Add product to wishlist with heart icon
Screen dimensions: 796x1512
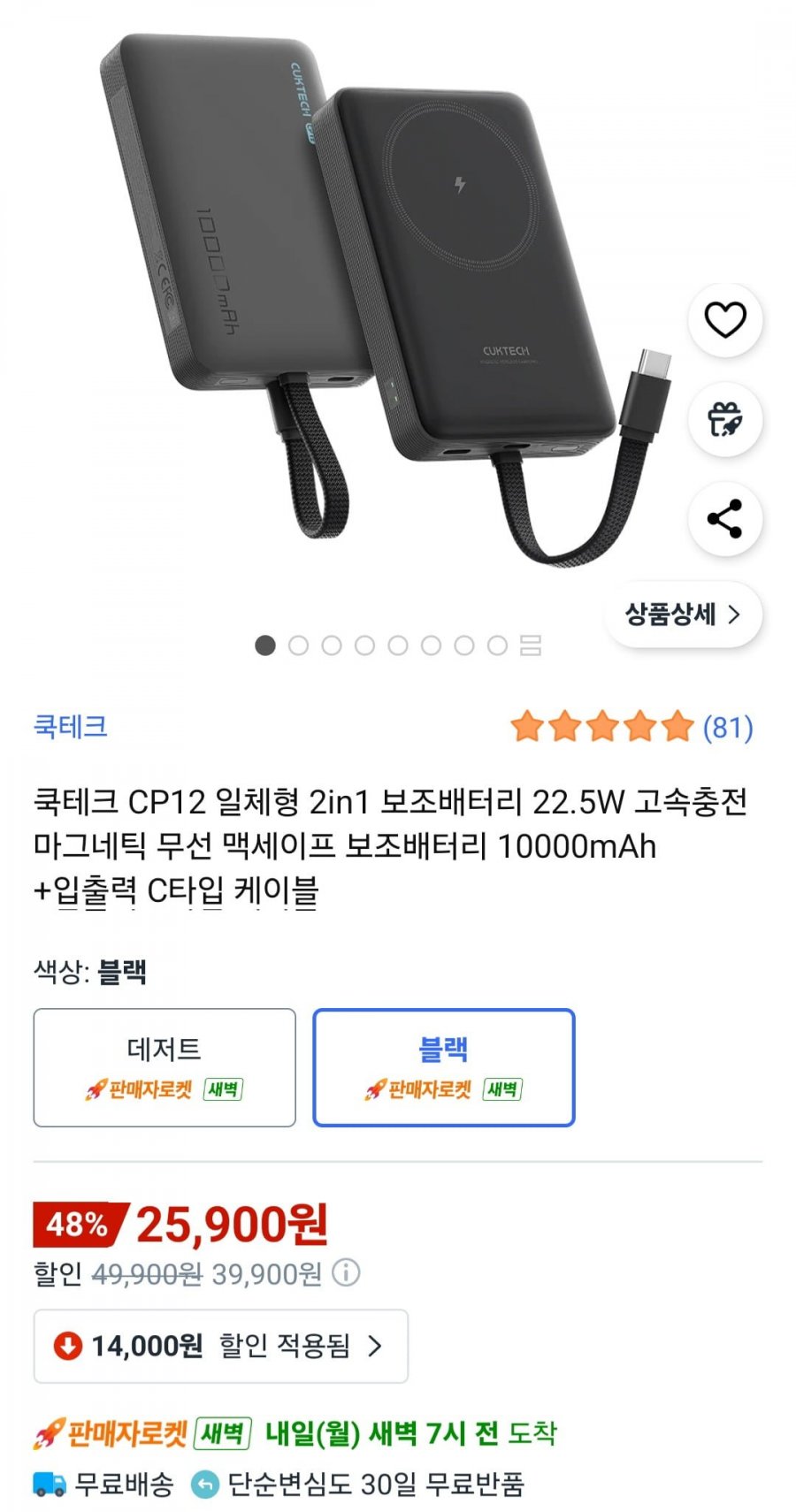pyautogui.click(x=724, y=320)
